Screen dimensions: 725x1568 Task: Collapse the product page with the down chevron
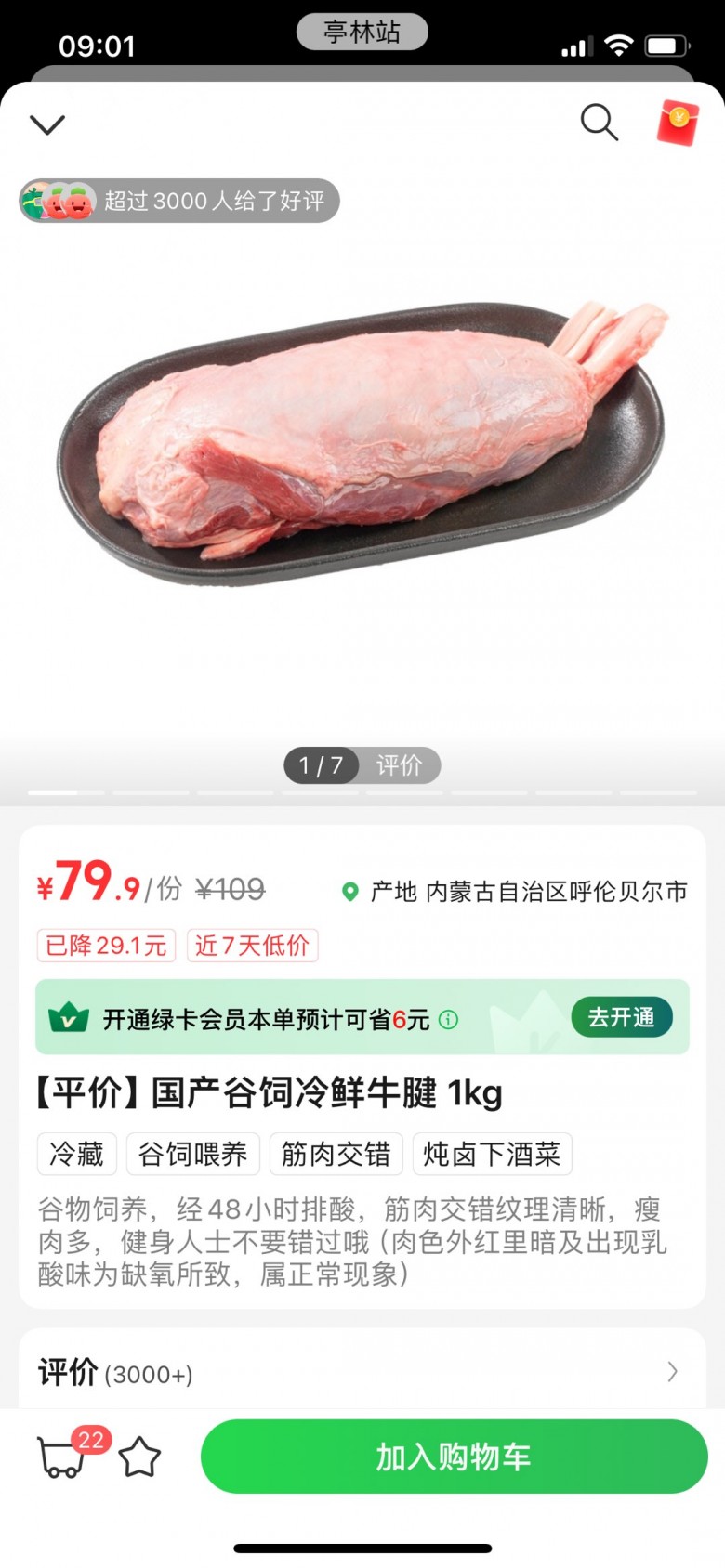[47, 124]
